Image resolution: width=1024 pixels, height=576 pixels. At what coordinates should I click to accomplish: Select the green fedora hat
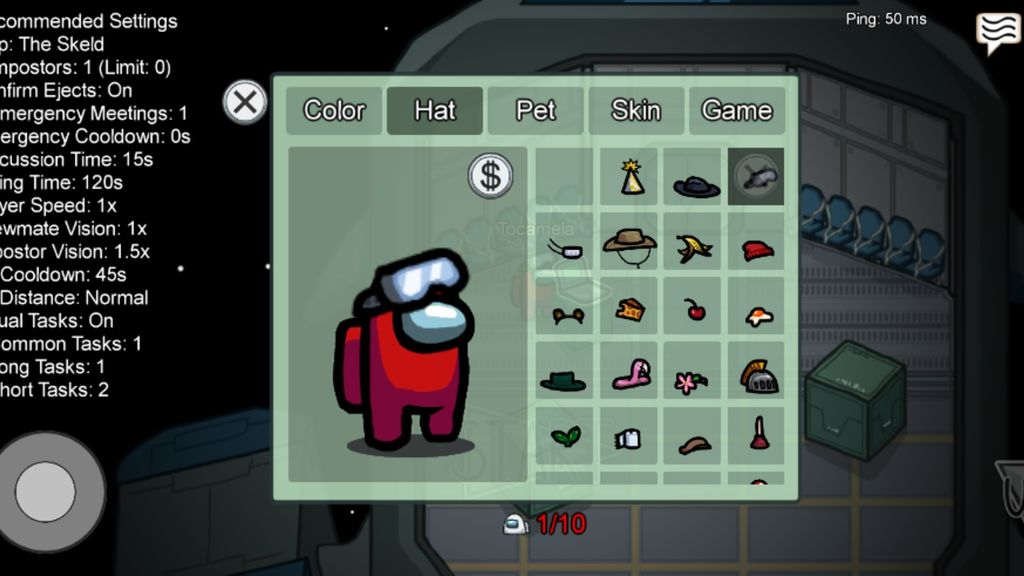click(564, 380)
